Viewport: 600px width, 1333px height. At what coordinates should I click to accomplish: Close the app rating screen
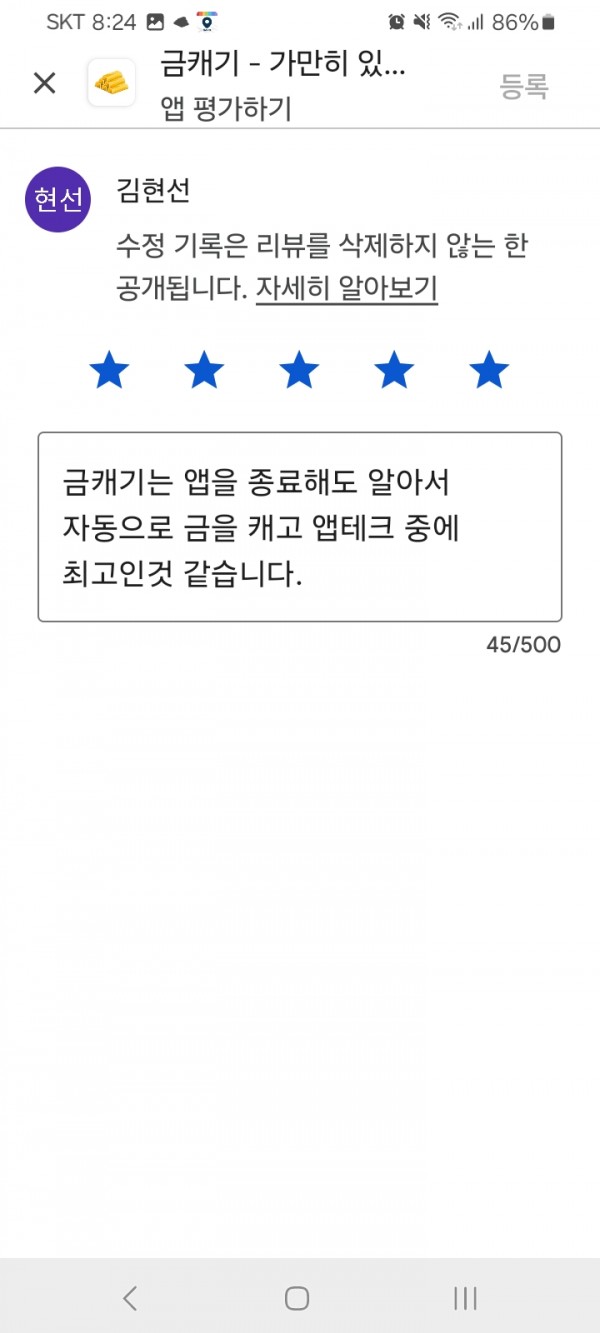tap(44, 83)
